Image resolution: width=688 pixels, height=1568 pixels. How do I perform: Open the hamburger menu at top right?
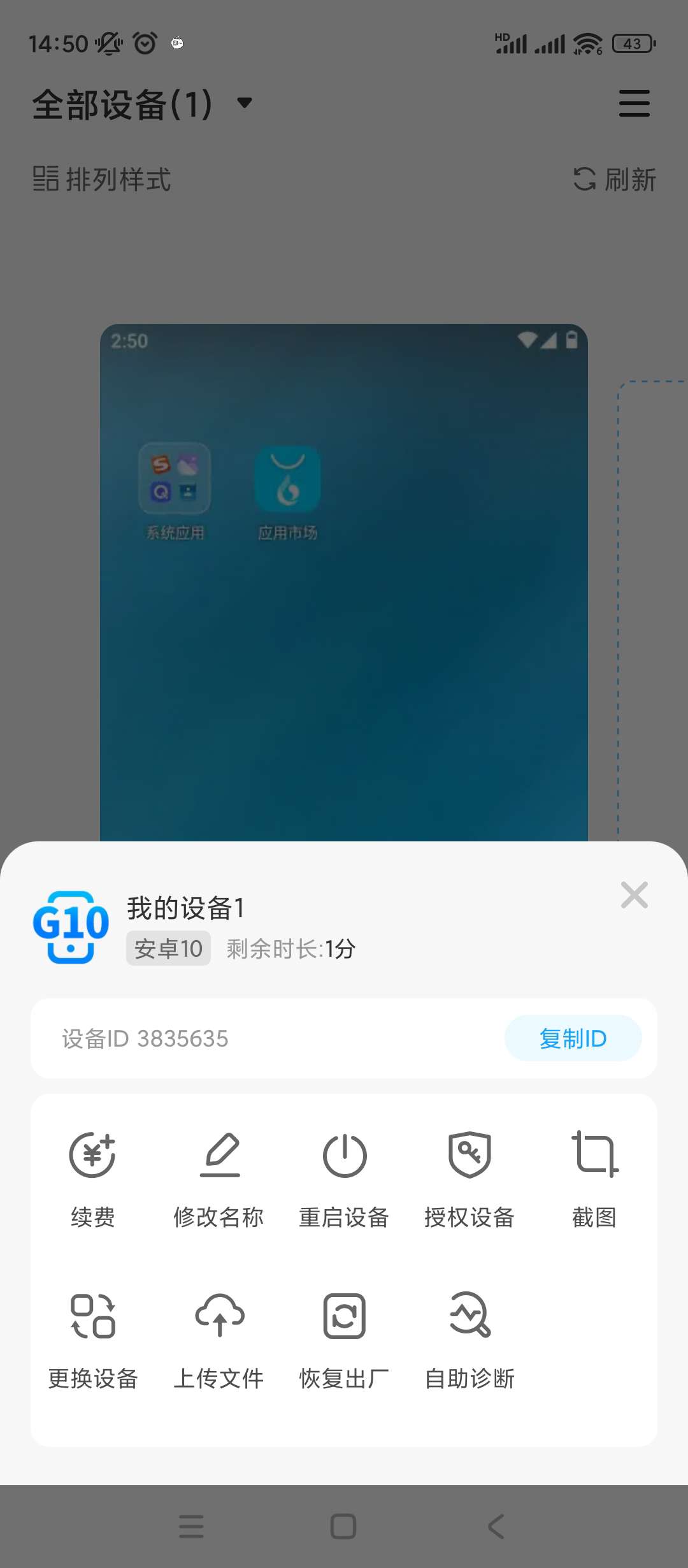pos(634,103)
